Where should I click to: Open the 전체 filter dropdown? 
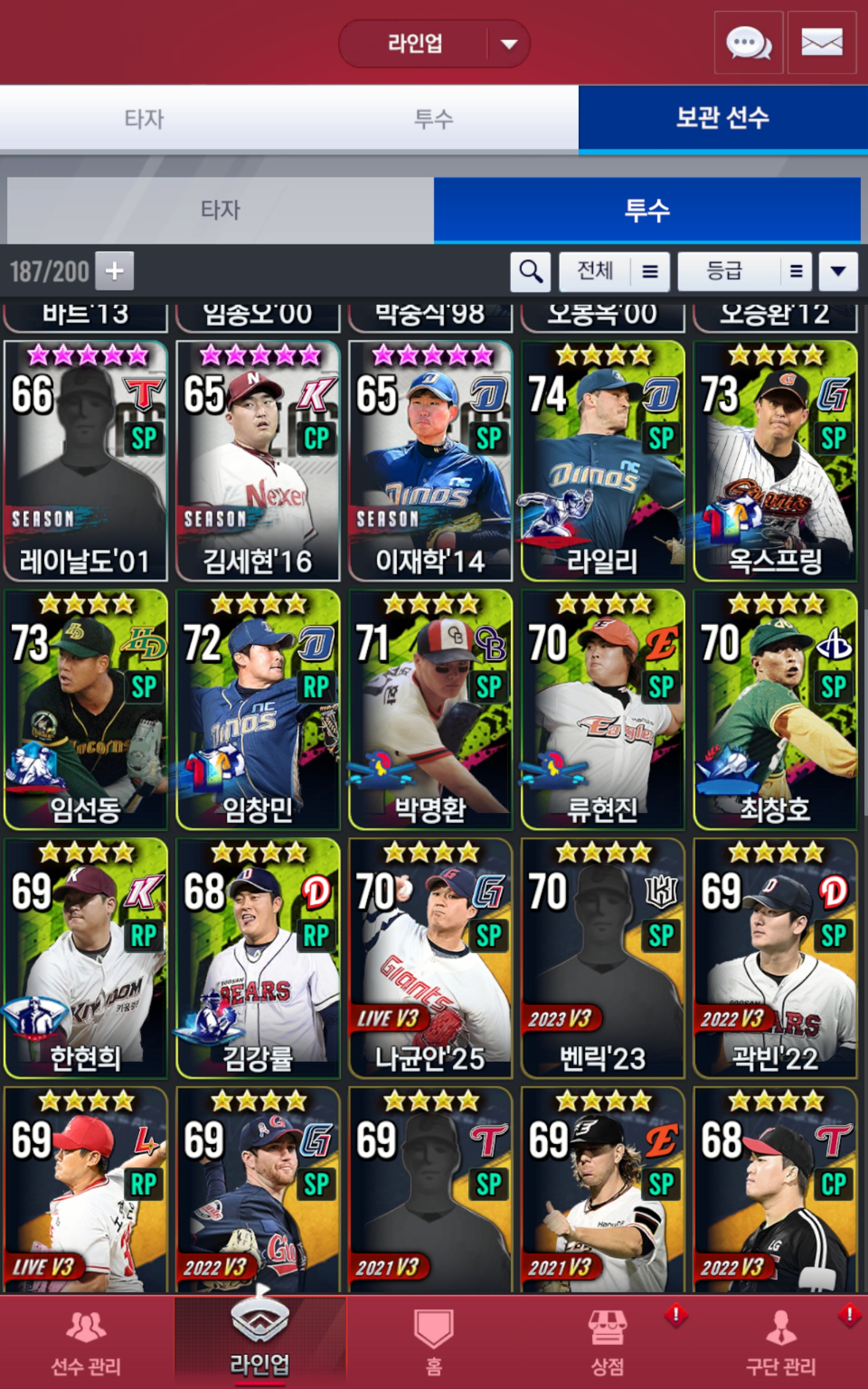614,271
